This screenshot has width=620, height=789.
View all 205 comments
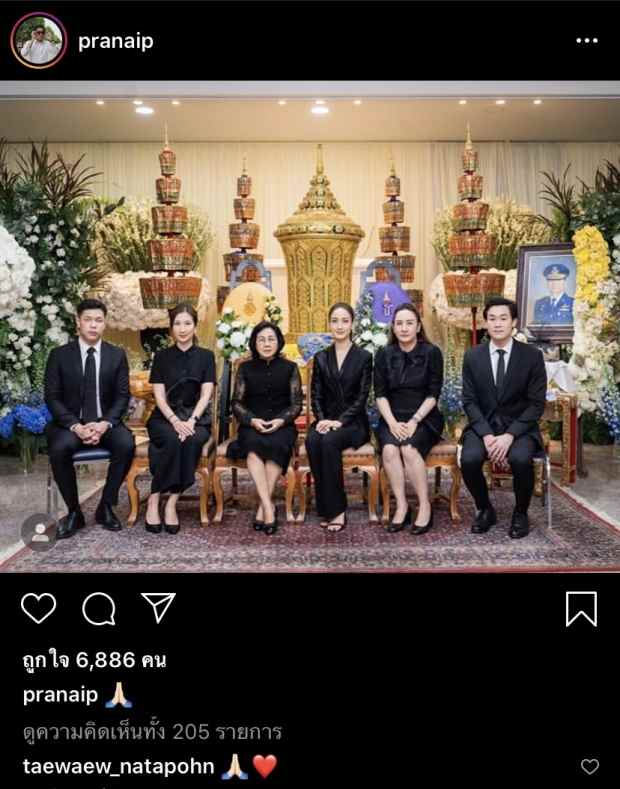coord(152,731)
